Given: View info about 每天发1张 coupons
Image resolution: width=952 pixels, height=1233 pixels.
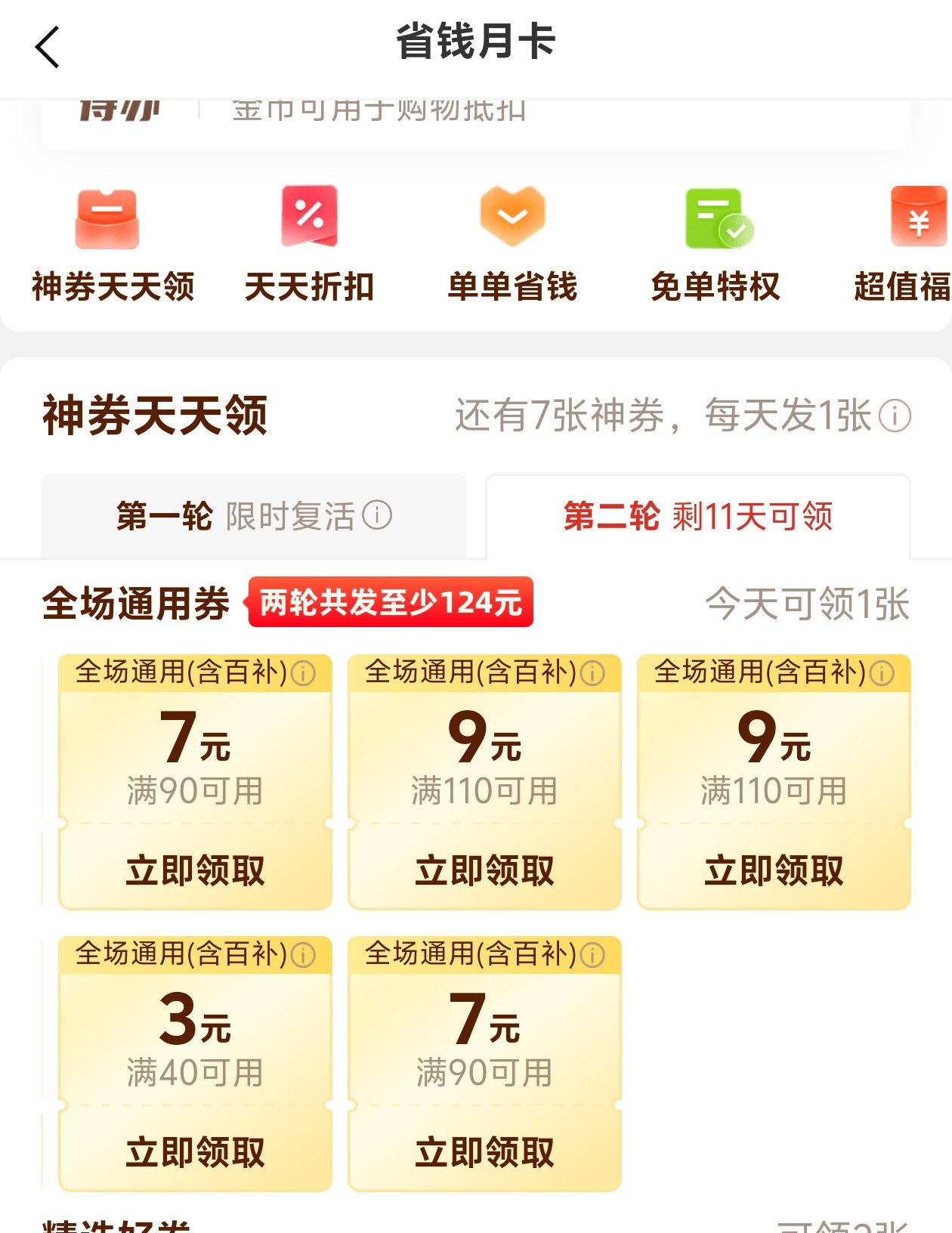Looking at the screenshot, I should (x=895, y=416).
